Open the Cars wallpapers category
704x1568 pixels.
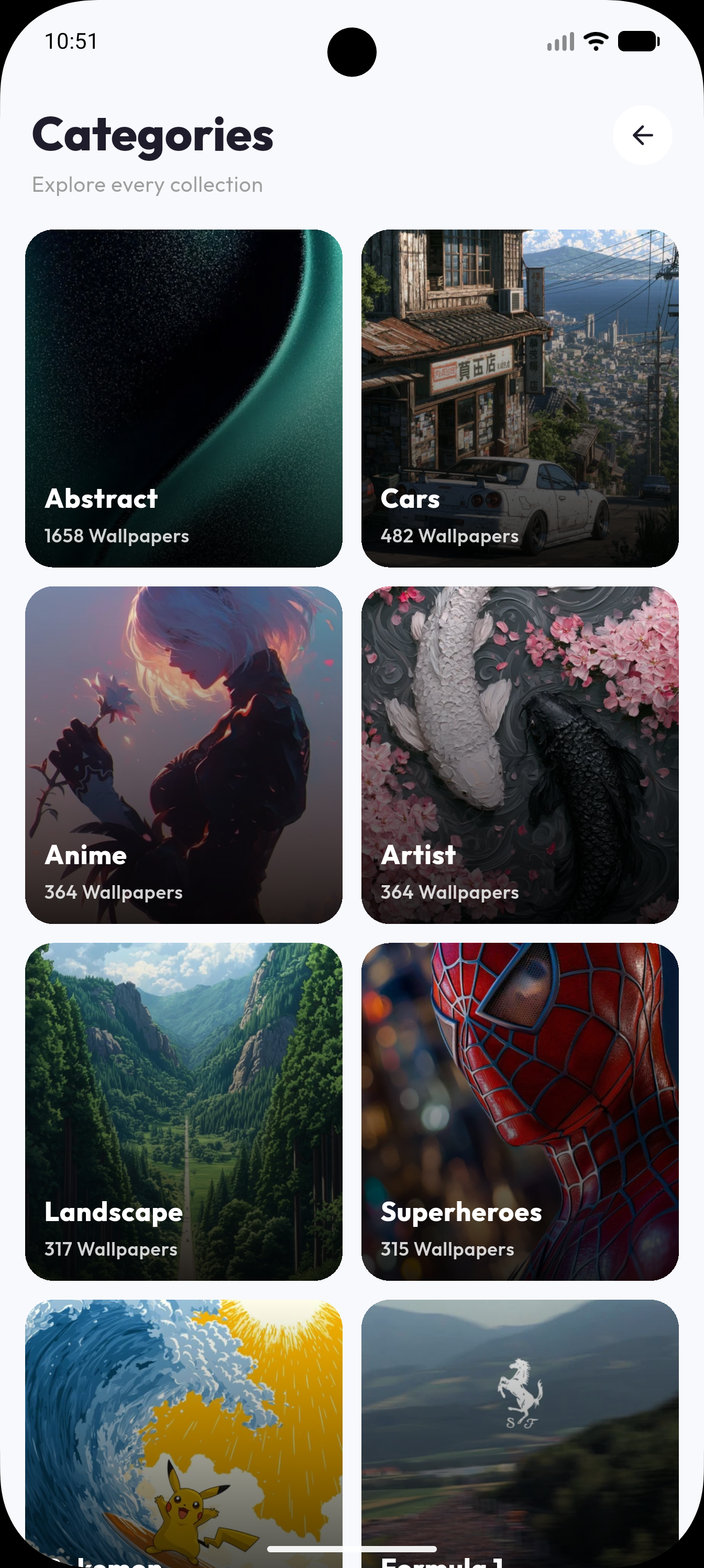pyautogui.click(x=520, y=398)
